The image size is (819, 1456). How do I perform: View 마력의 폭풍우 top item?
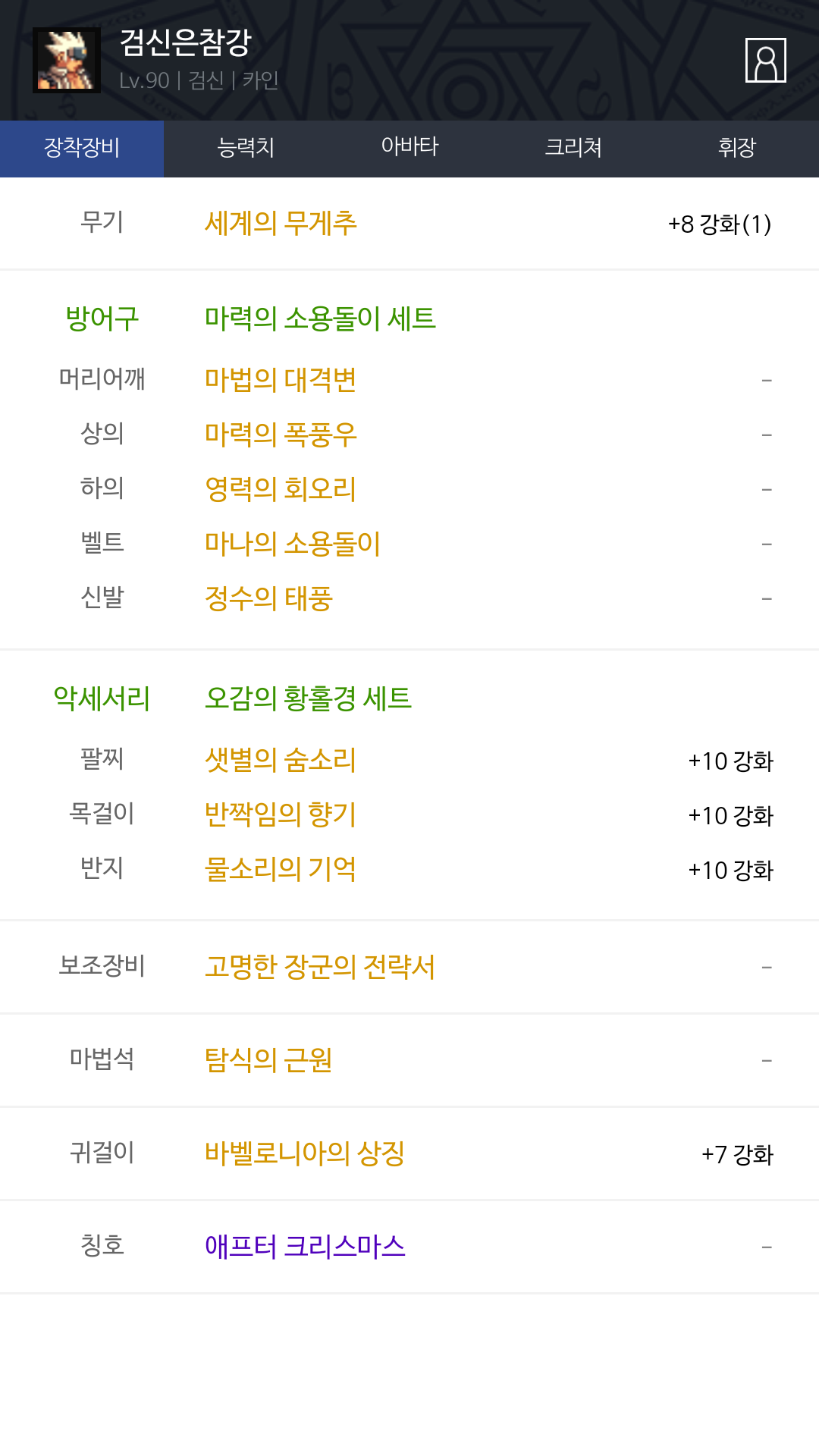281,435
